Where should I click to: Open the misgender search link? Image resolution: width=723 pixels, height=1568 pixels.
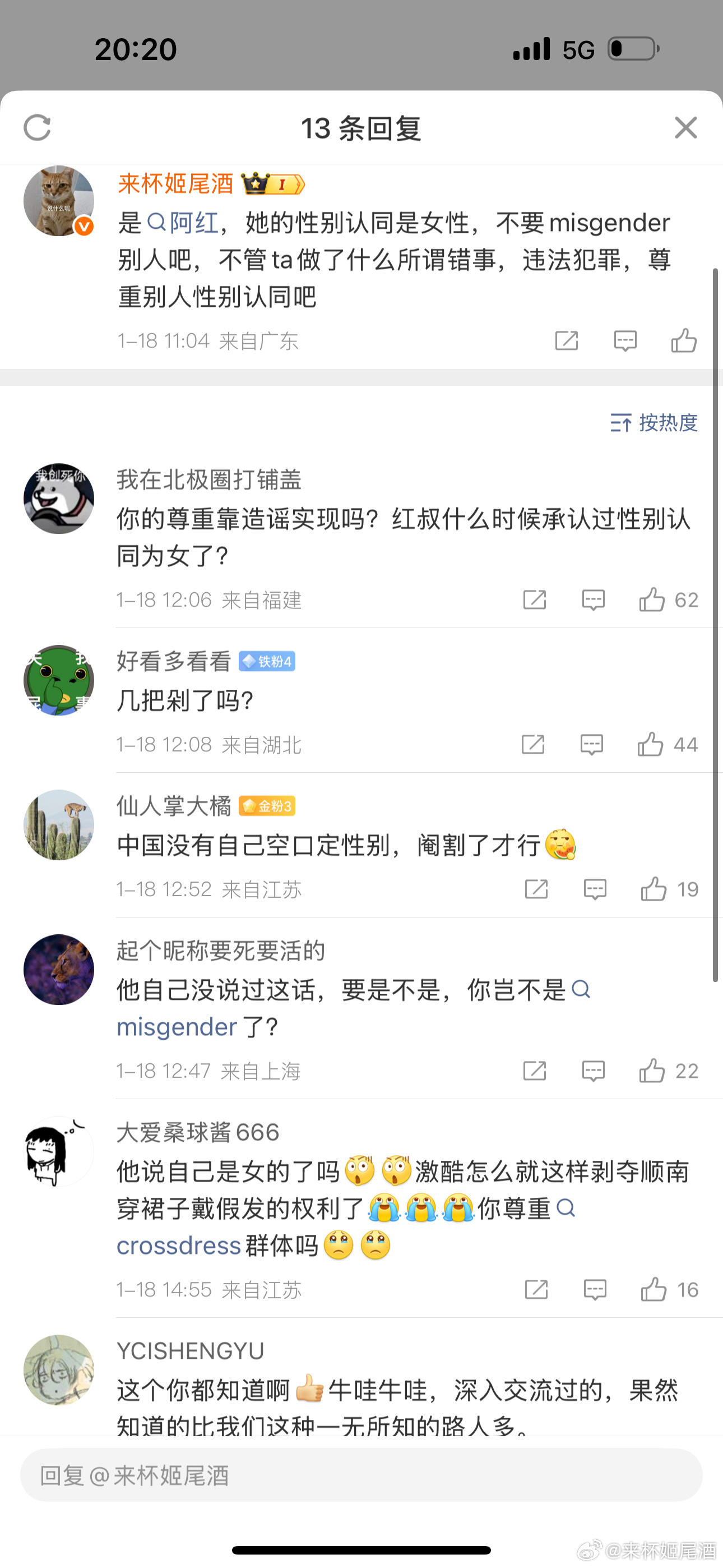click(x=177, y=1027)
